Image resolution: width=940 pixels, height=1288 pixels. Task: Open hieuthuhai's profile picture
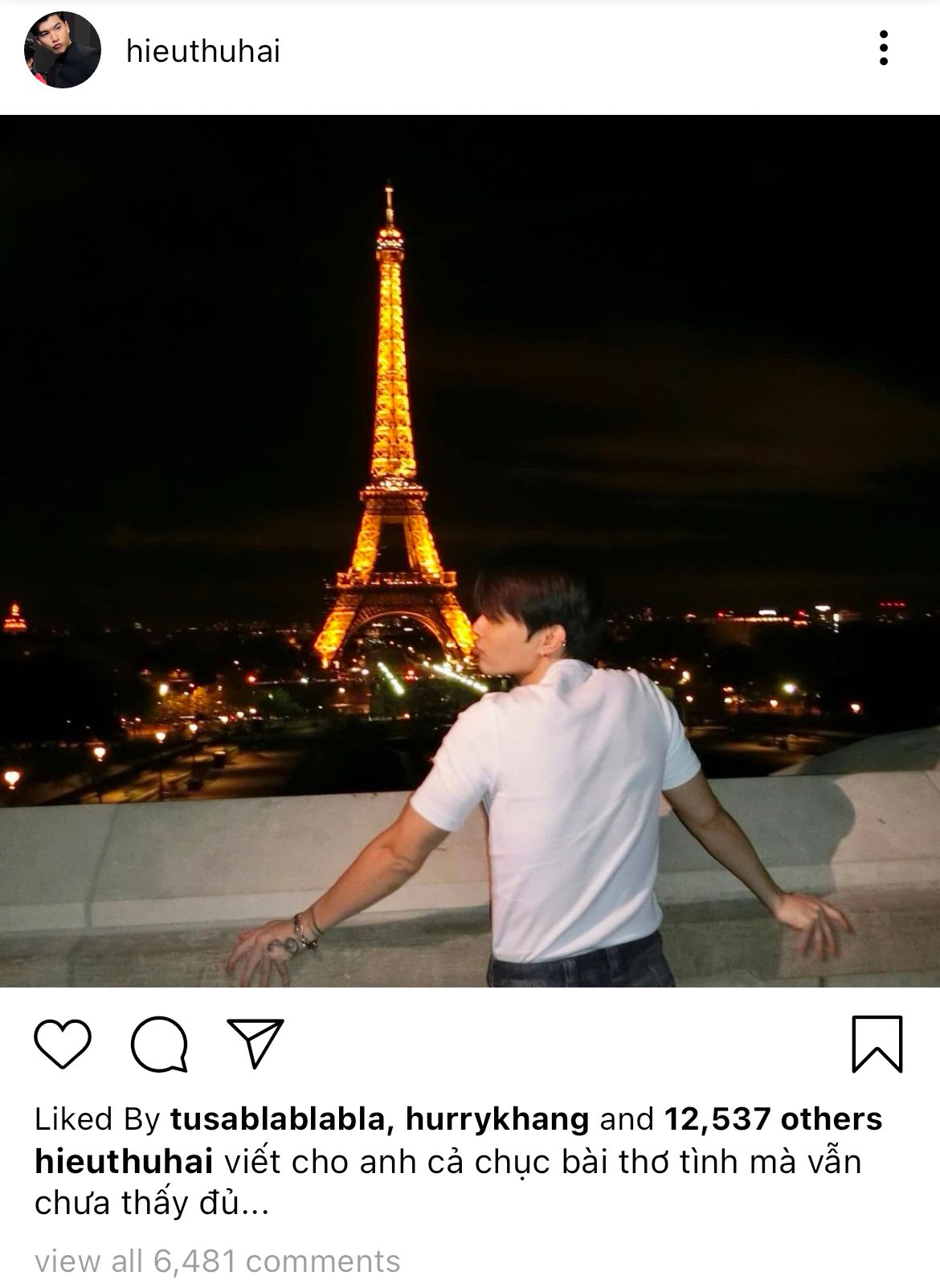click(x=62, y=50)
